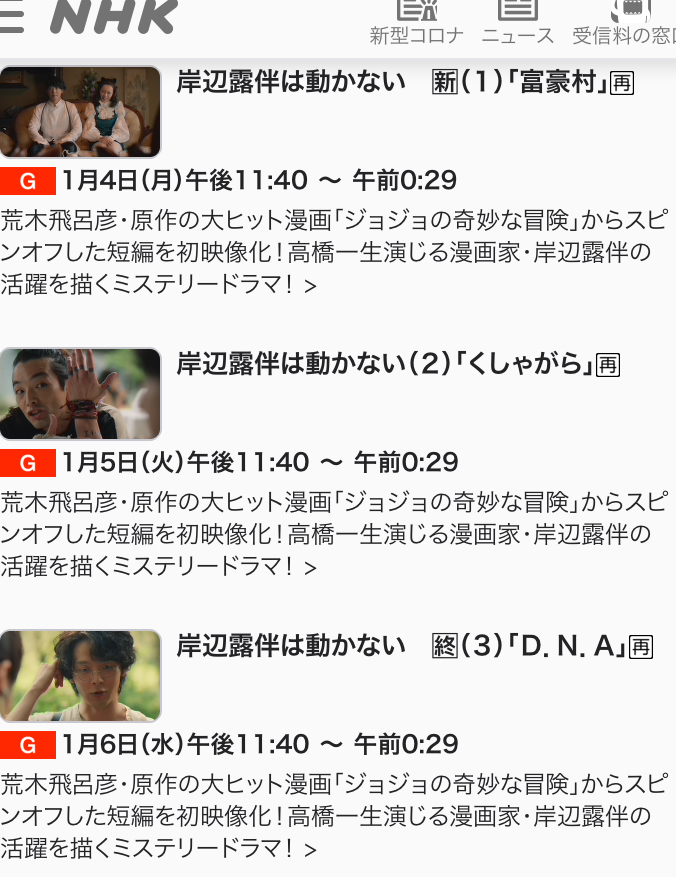
Task: Open the 「D.N.A」 episode thumbnail
Action: 80,676
